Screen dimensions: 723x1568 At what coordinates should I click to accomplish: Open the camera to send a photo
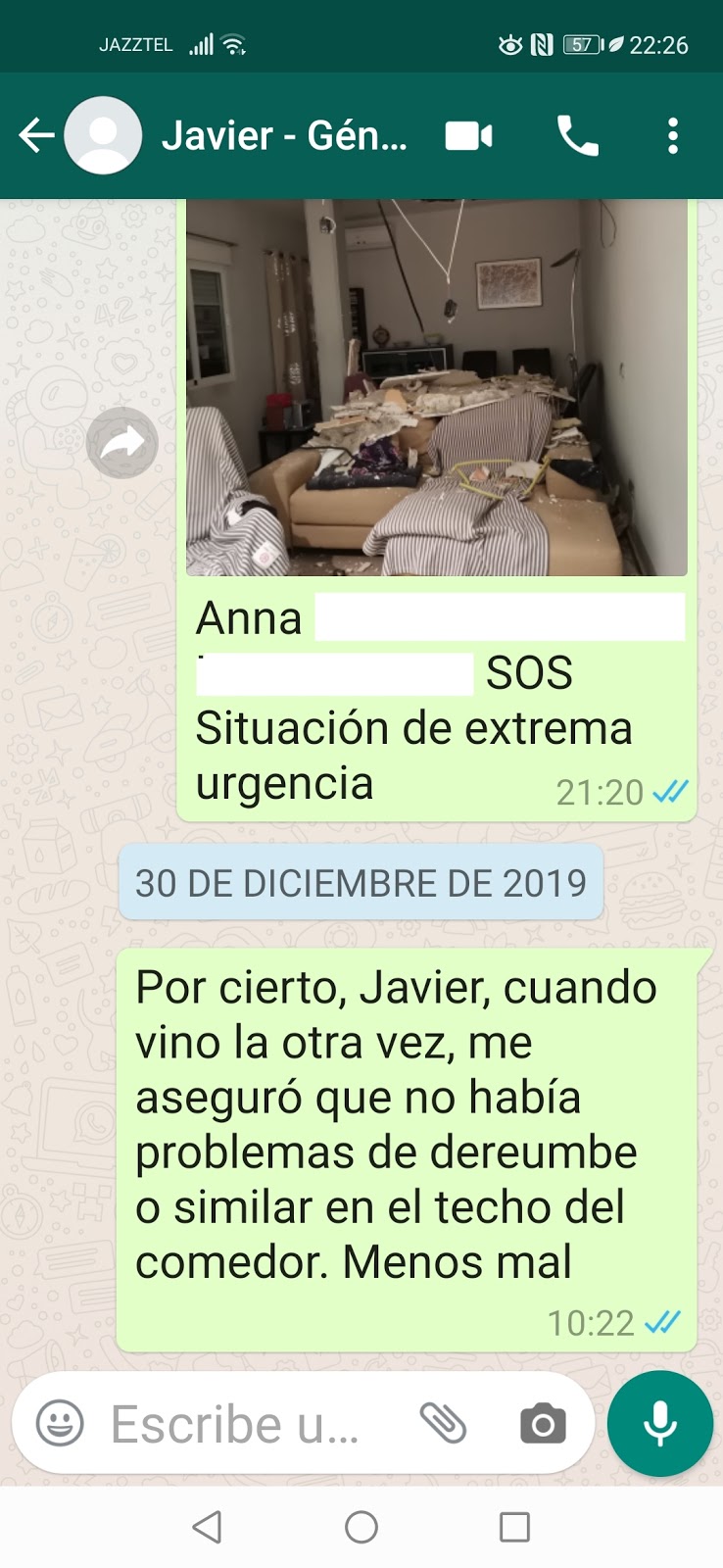tap(543, 1423)
